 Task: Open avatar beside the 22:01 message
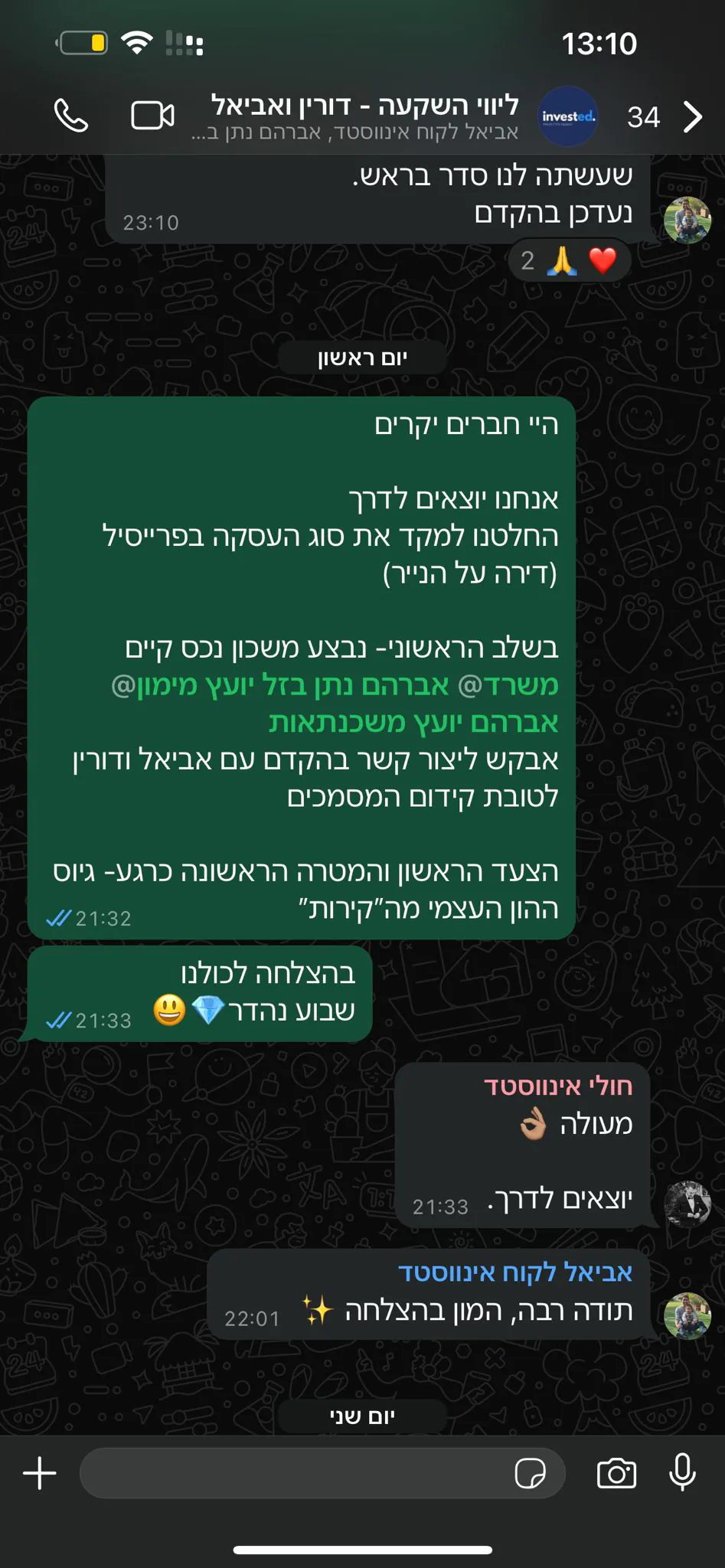point(687,1315)
